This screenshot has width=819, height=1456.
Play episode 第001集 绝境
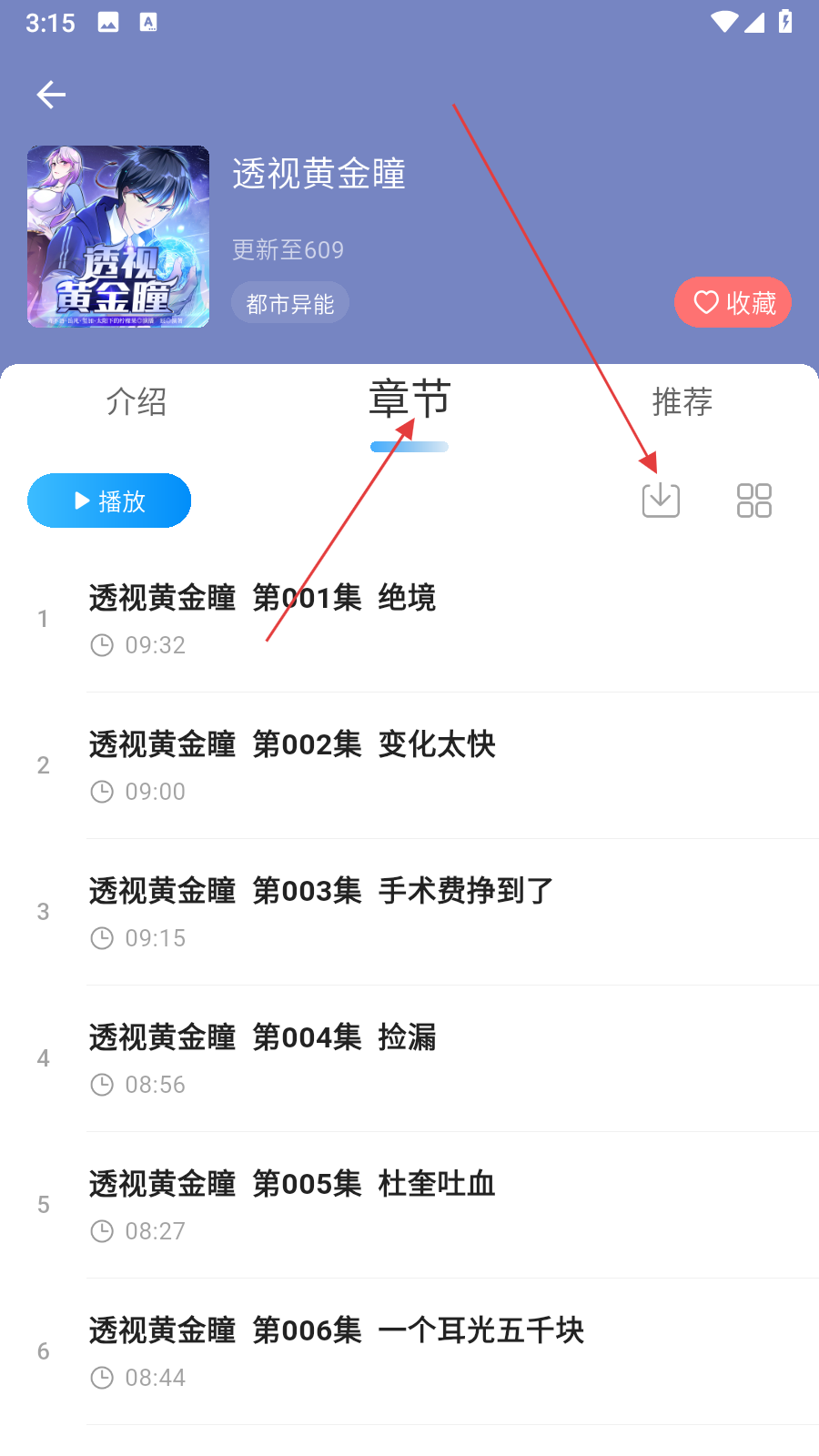(x=364, y=619)
